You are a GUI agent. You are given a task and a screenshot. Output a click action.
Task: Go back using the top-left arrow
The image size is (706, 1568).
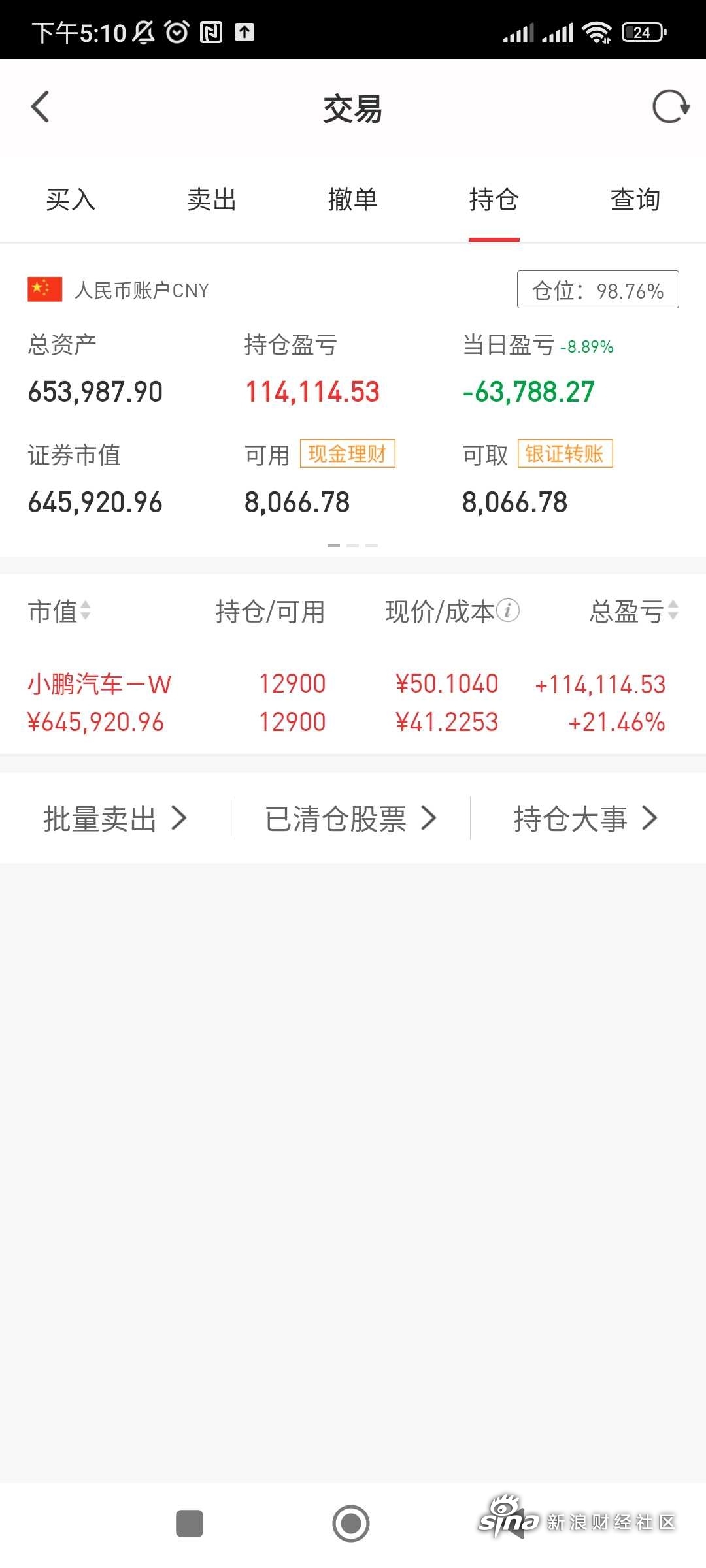click(41, 107)
